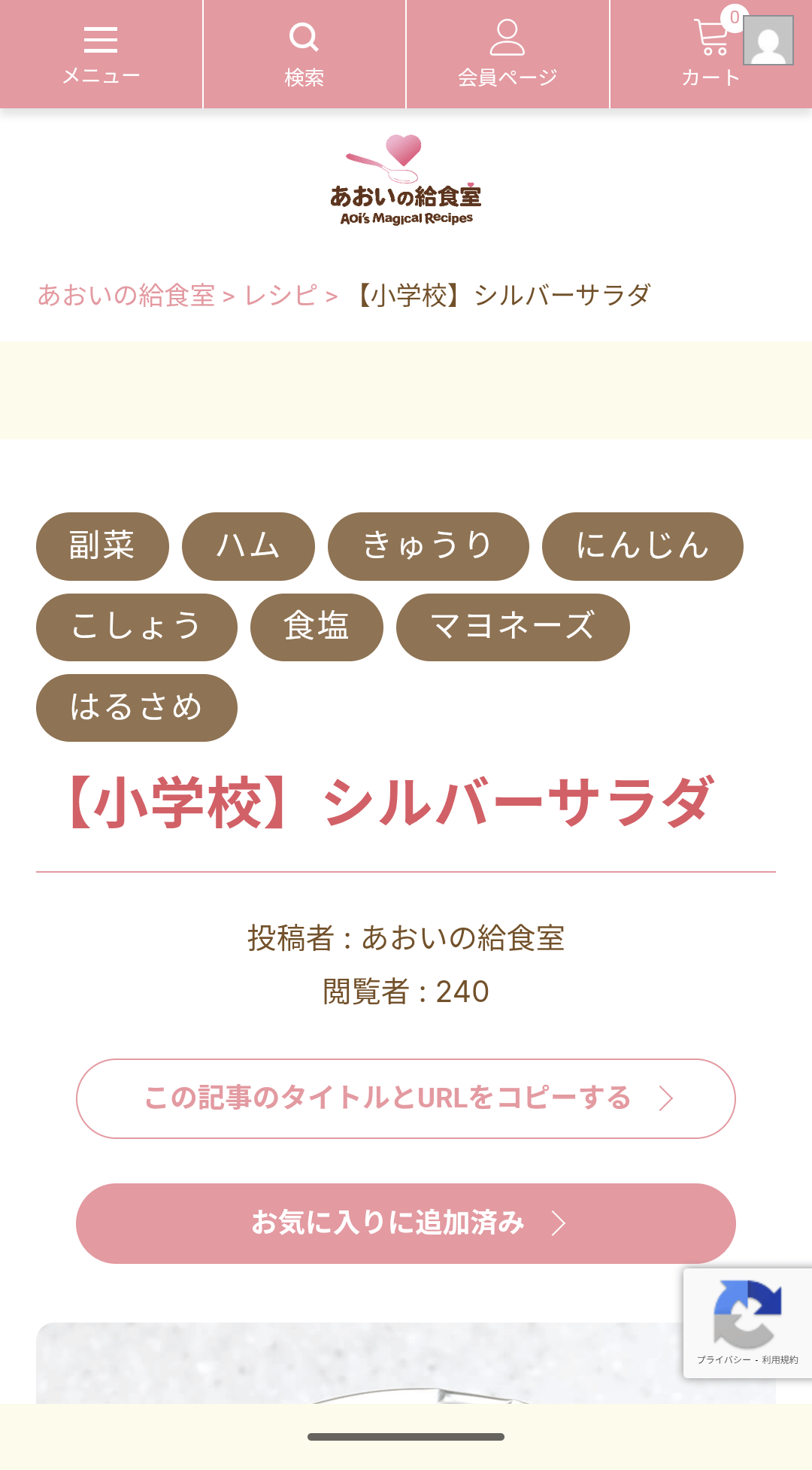Click chevron on the favorites button
This screenshot has height=1470, width=812.
click(x=560, y=1222)
